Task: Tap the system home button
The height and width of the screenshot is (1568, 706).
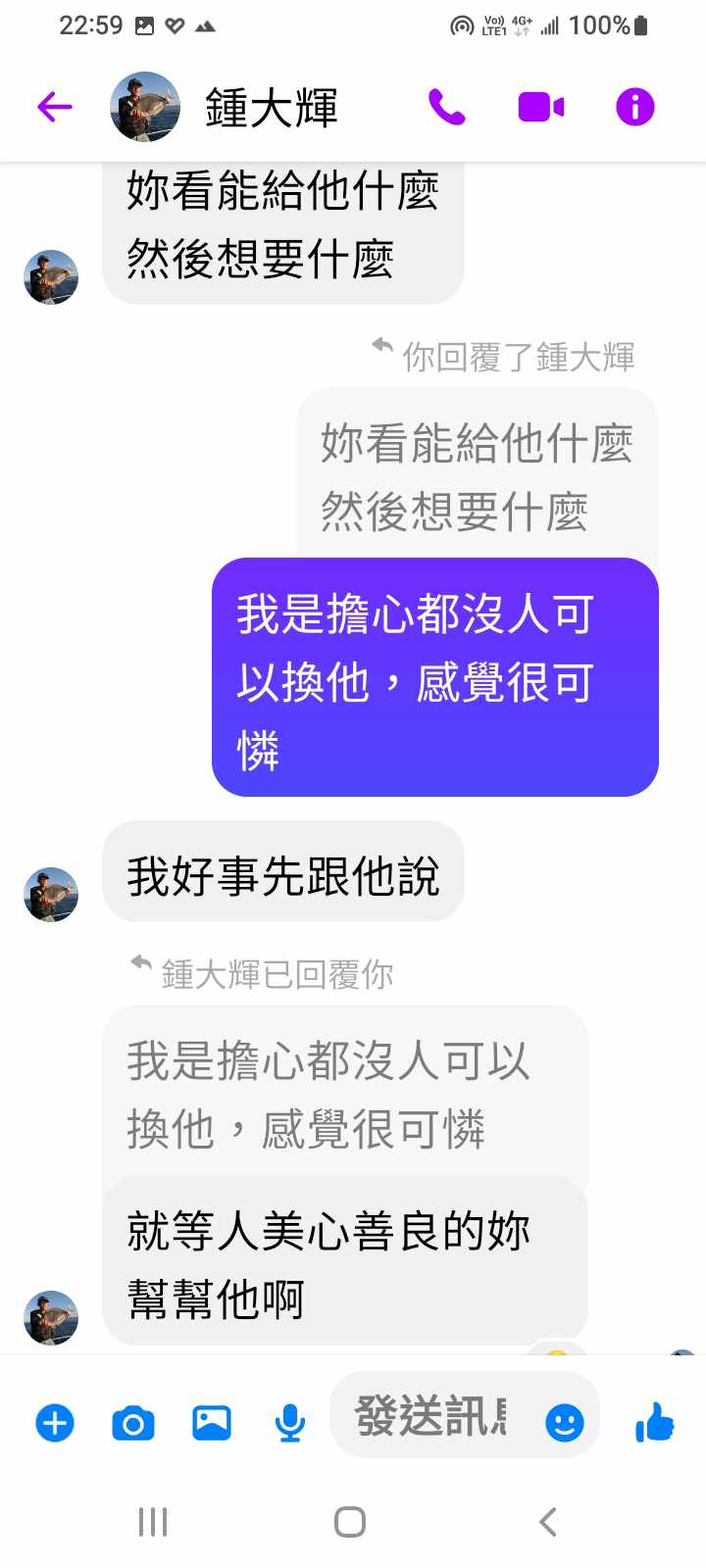Action: click(x=350, y=1522)
